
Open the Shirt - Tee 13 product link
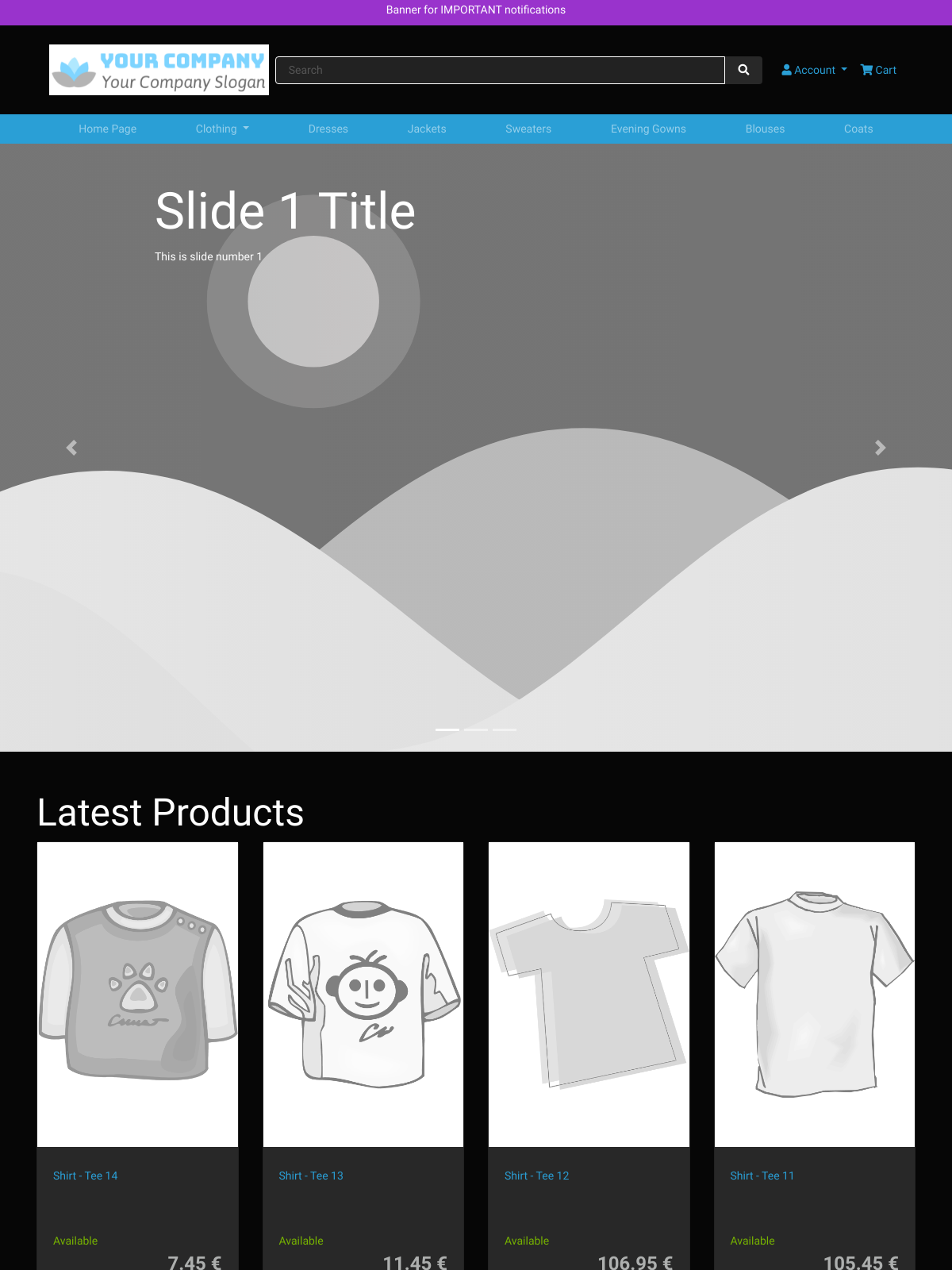tap(311, 1176)
